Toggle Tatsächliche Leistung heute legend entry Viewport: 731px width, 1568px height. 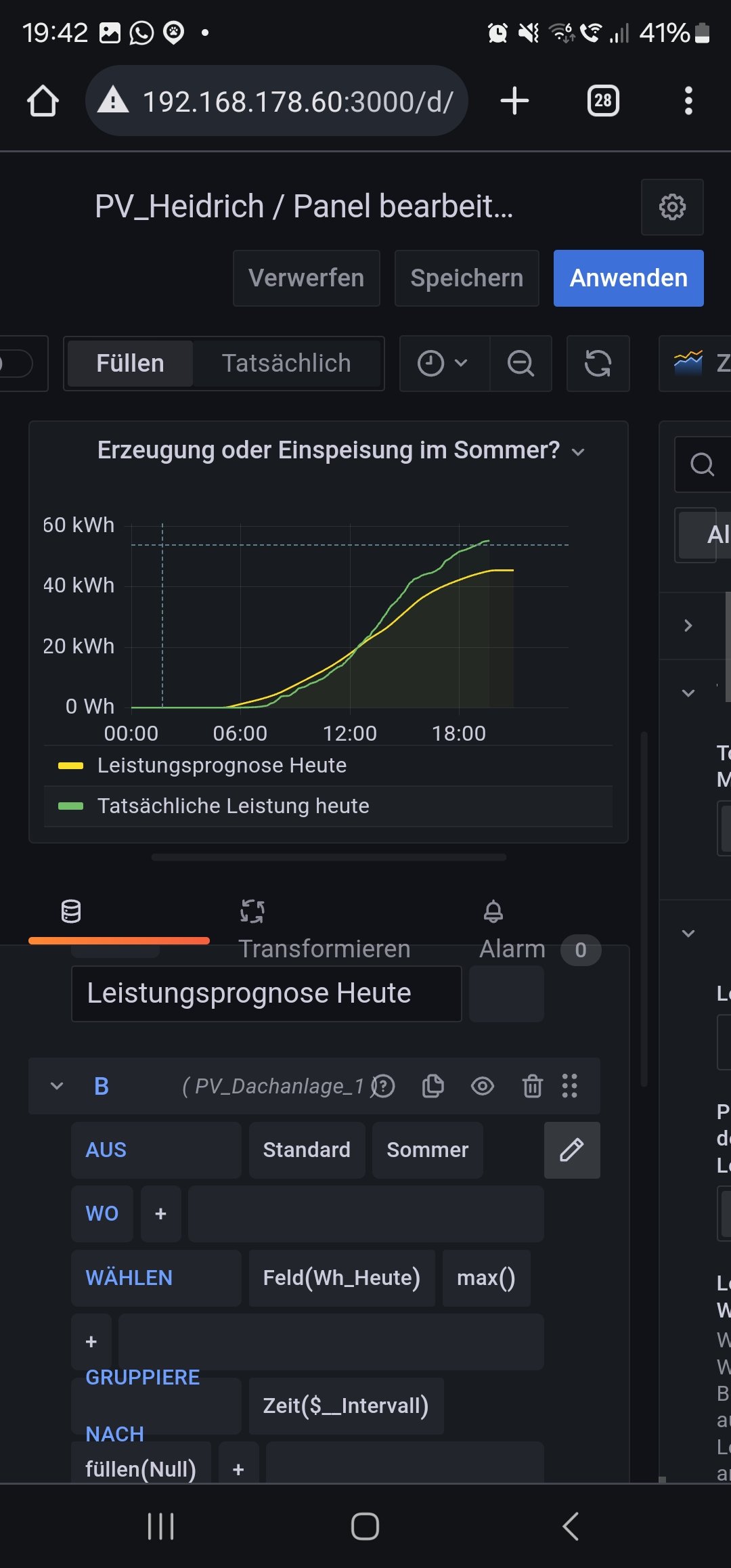tap(233, 806)
